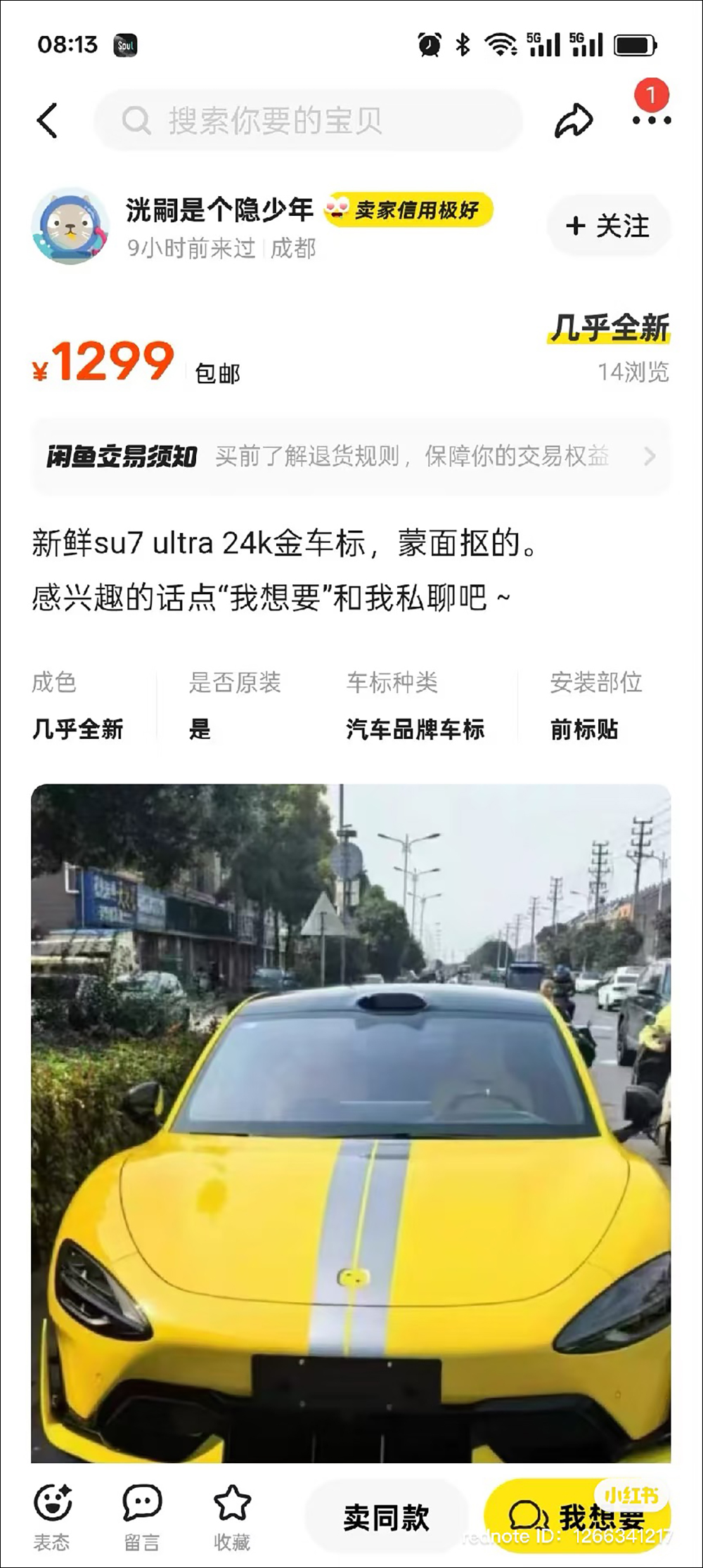Open the search box 搜索你要的宝贝

(x=309, y=120)
